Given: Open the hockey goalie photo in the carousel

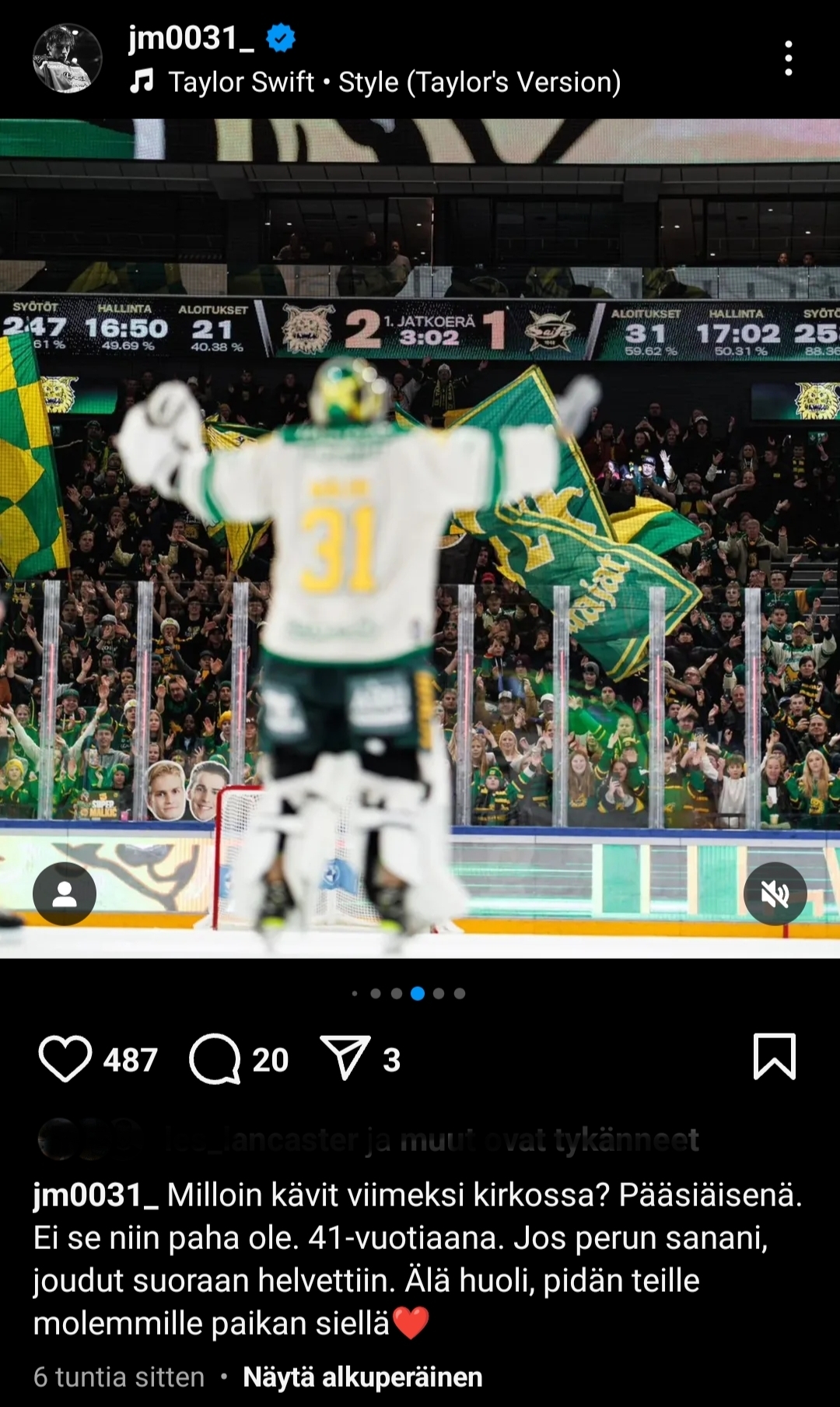Looking at the screenshot, I should pyautogui.click(x=420, y=538).
